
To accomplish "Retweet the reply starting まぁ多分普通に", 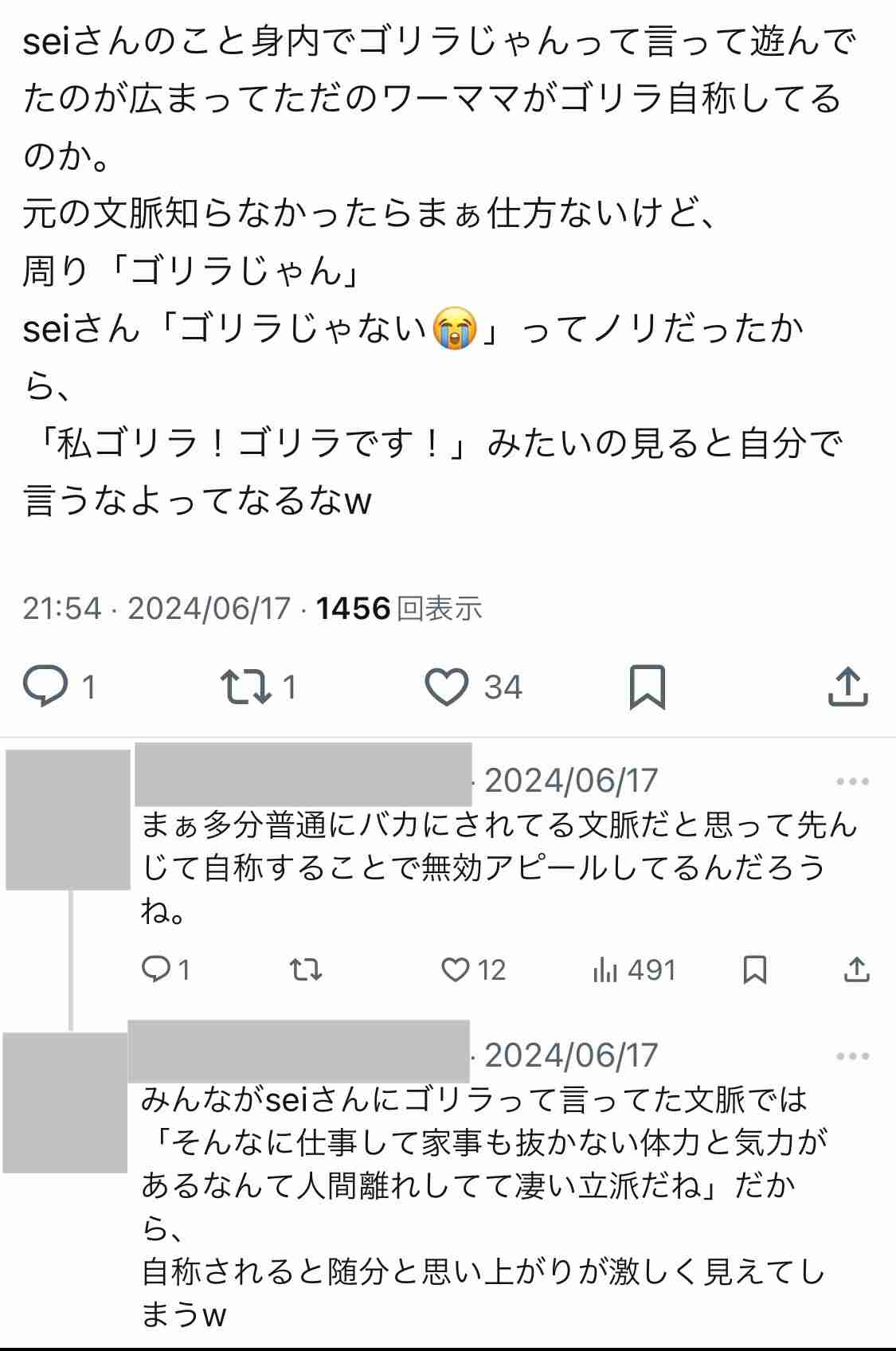I will [306, 969].
